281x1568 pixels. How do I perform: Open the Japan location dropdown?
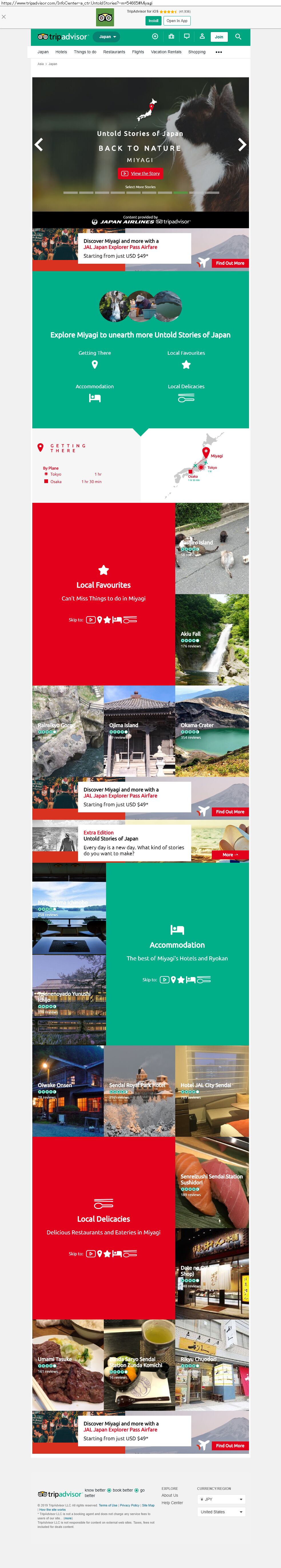point(106,37)
